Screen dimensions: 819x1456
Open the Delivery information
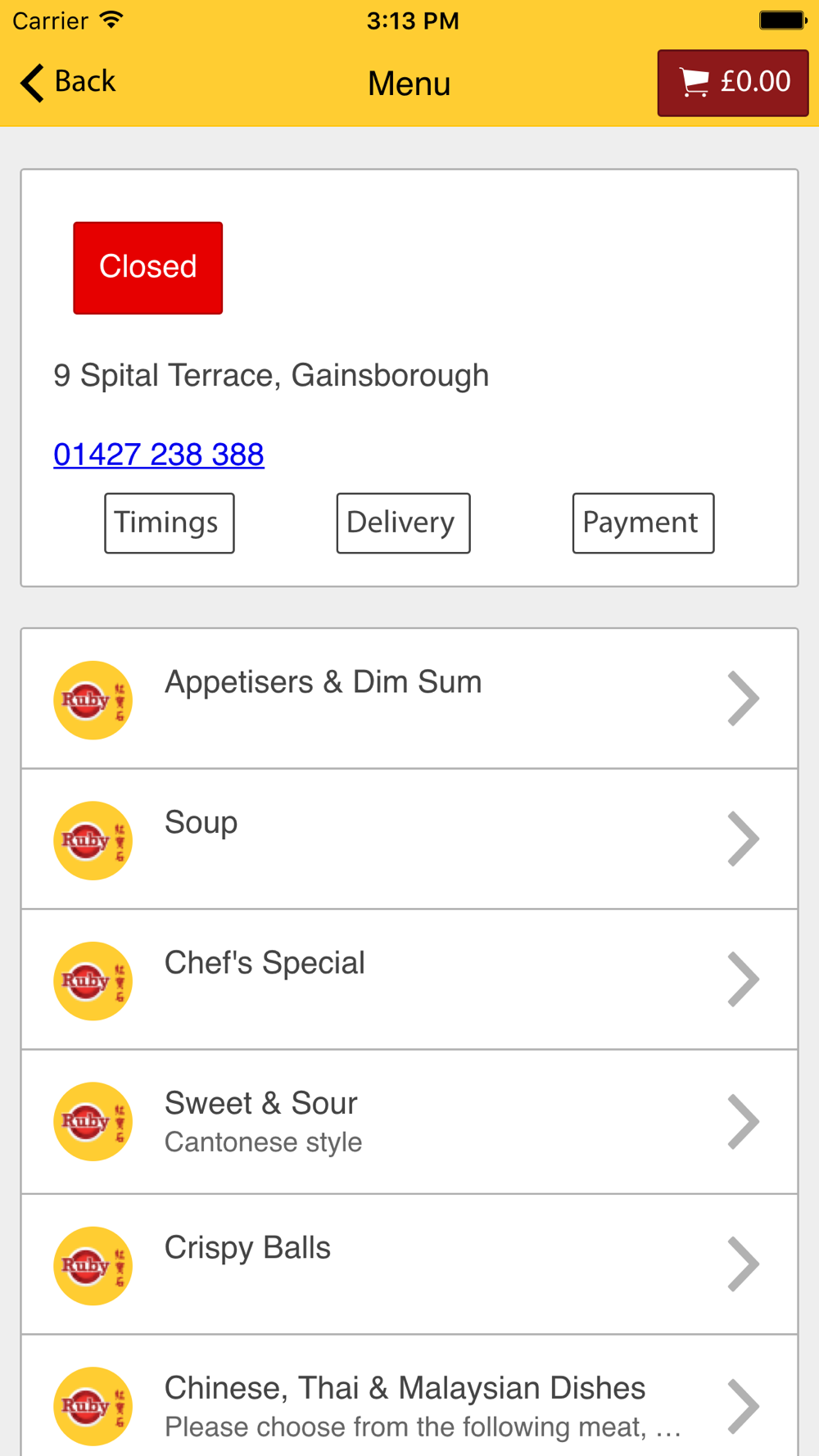tap(404, 523)
